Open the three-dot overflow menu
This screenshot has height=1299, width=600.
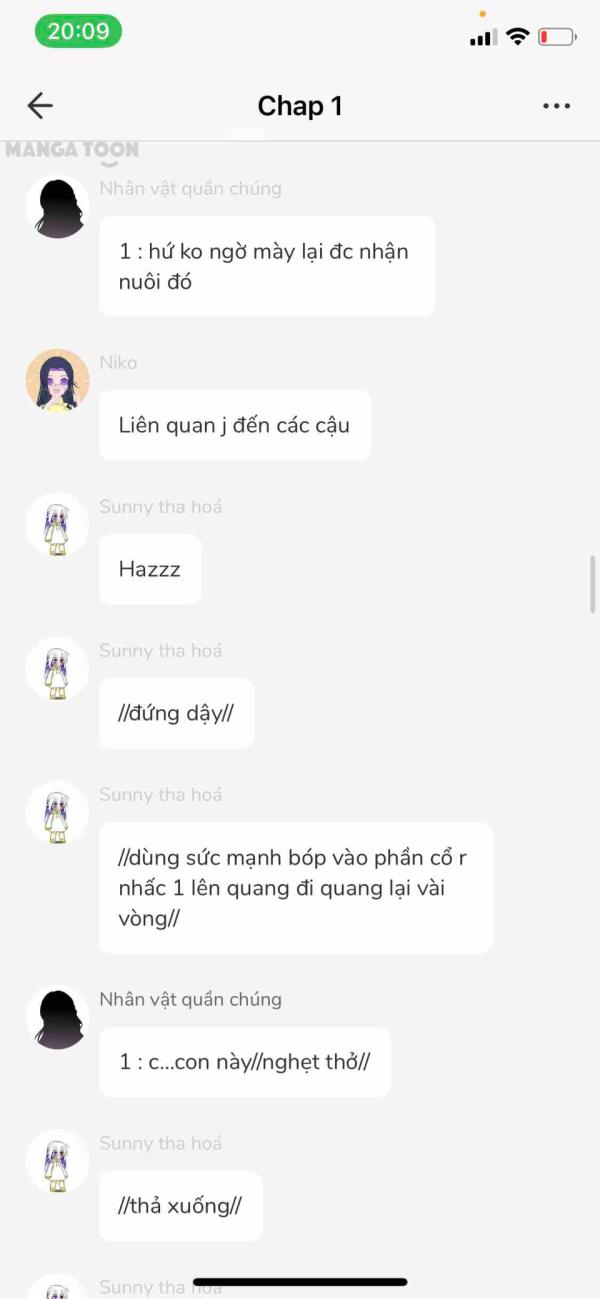click(556, 106)
